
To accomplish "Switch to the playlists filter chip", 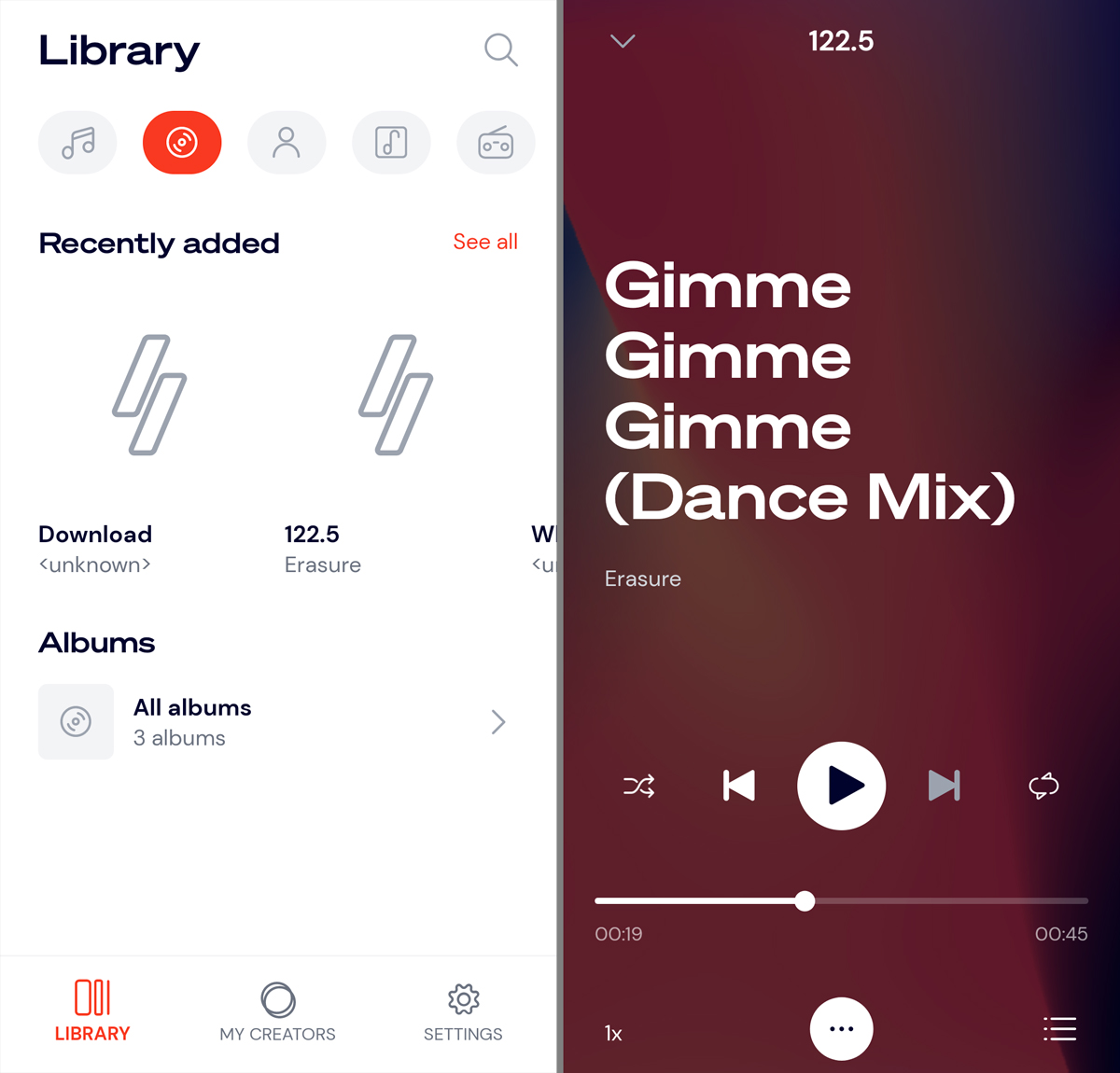I will point(391,143).
